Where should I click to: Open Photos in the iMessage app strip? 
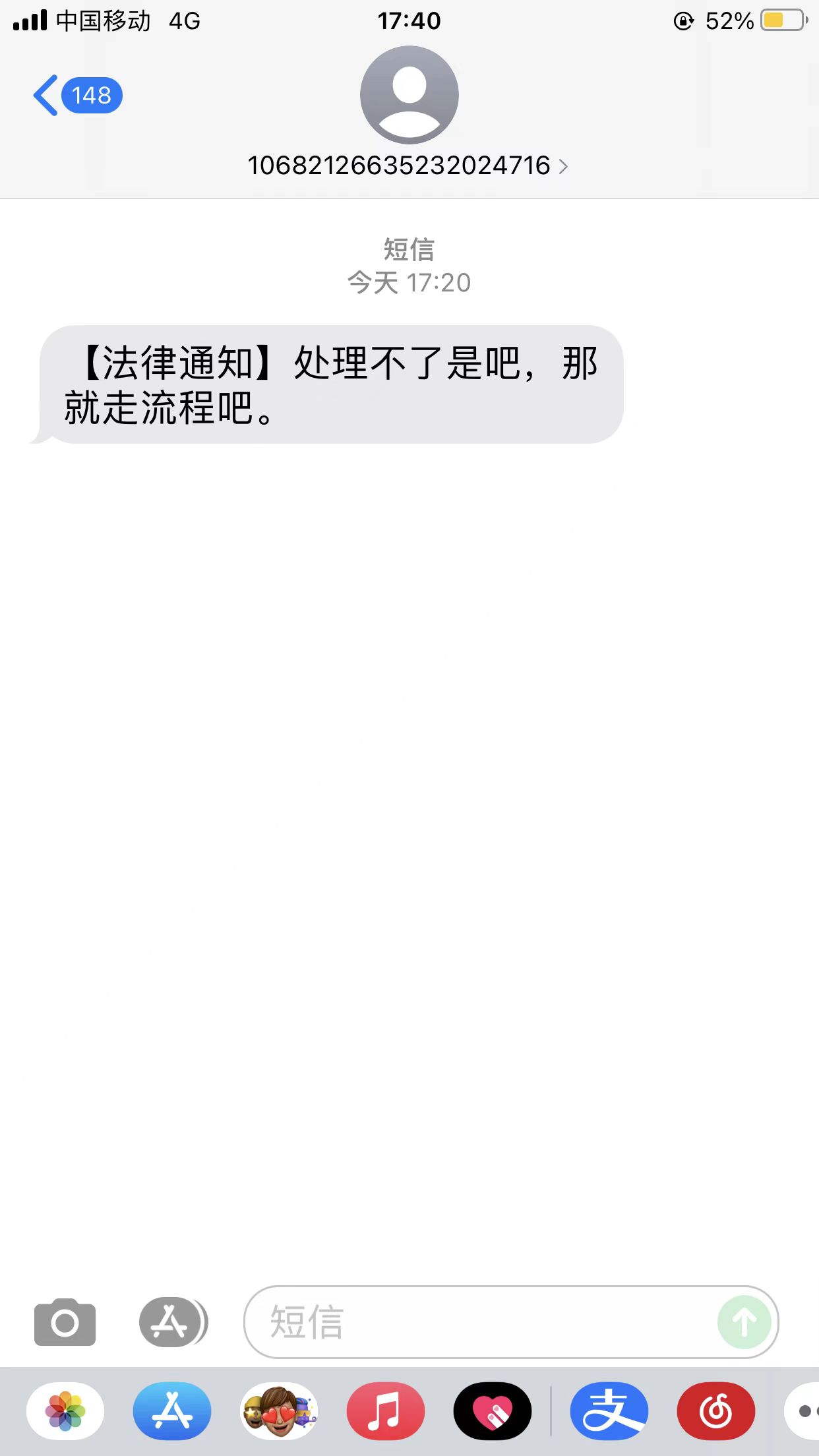pos(65,1411)
